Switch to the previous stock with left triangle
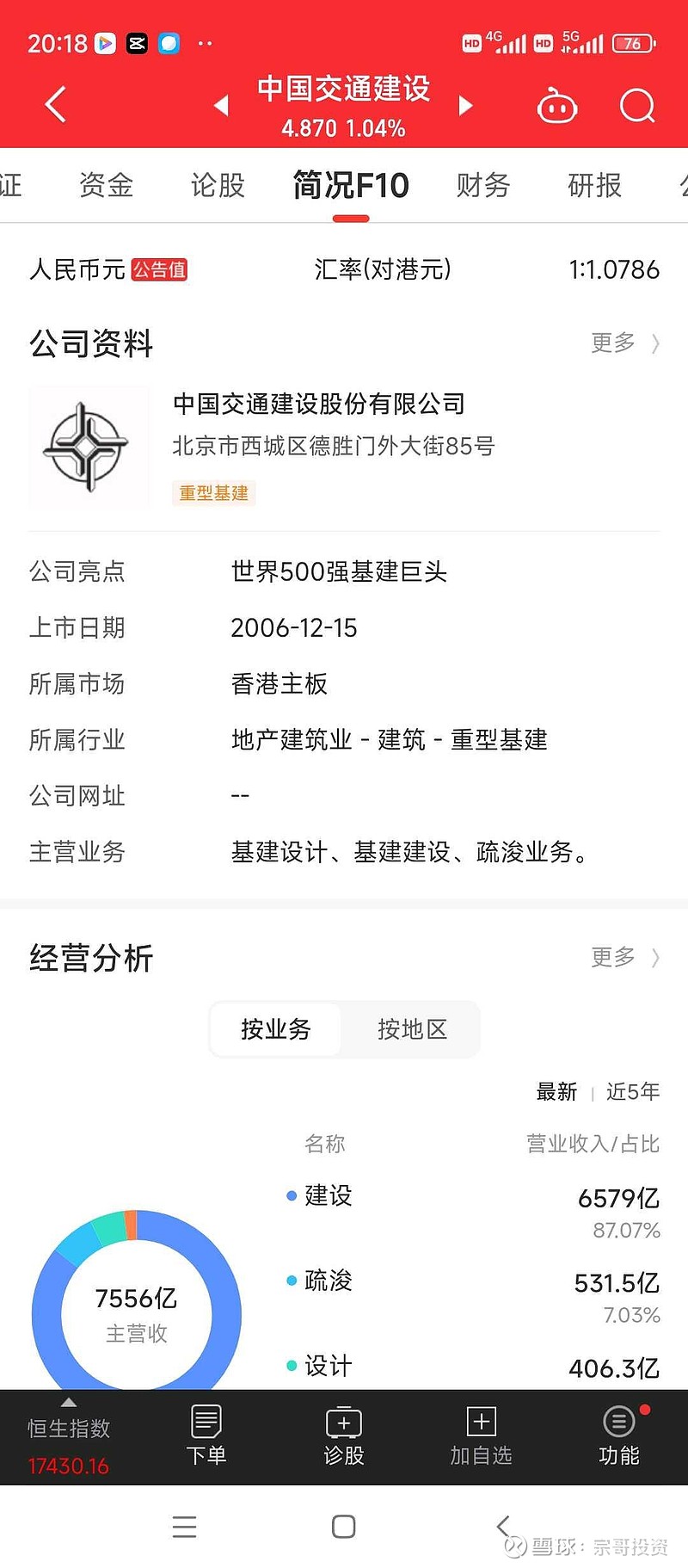This screenshot has width=688, height=1568. pos(222,105)
